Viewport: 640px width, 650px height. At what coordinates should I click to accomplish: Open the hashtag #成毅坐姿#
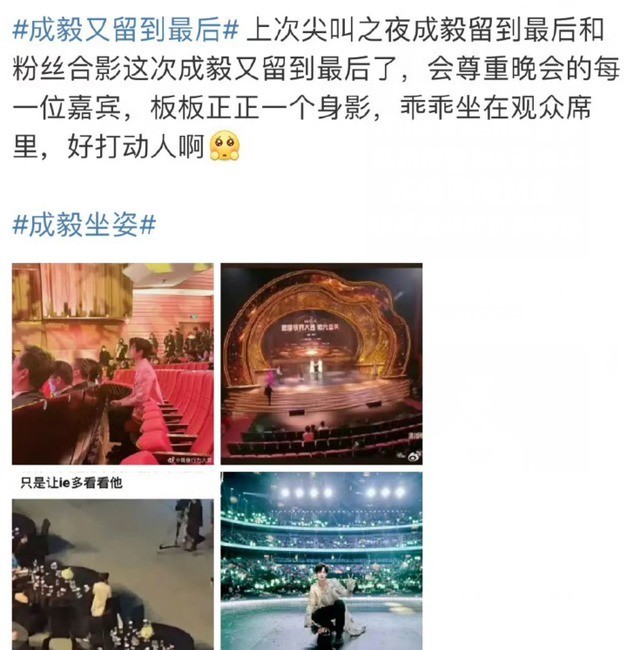coord(84,224)
